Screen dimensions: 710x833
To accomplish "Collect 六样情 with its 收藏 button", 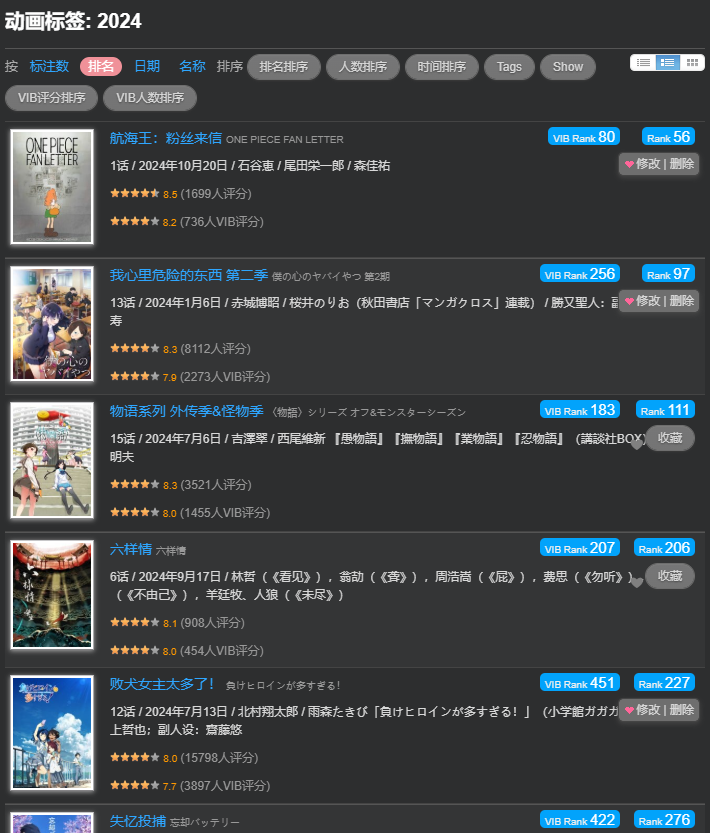I will click(x=670, y=575).
